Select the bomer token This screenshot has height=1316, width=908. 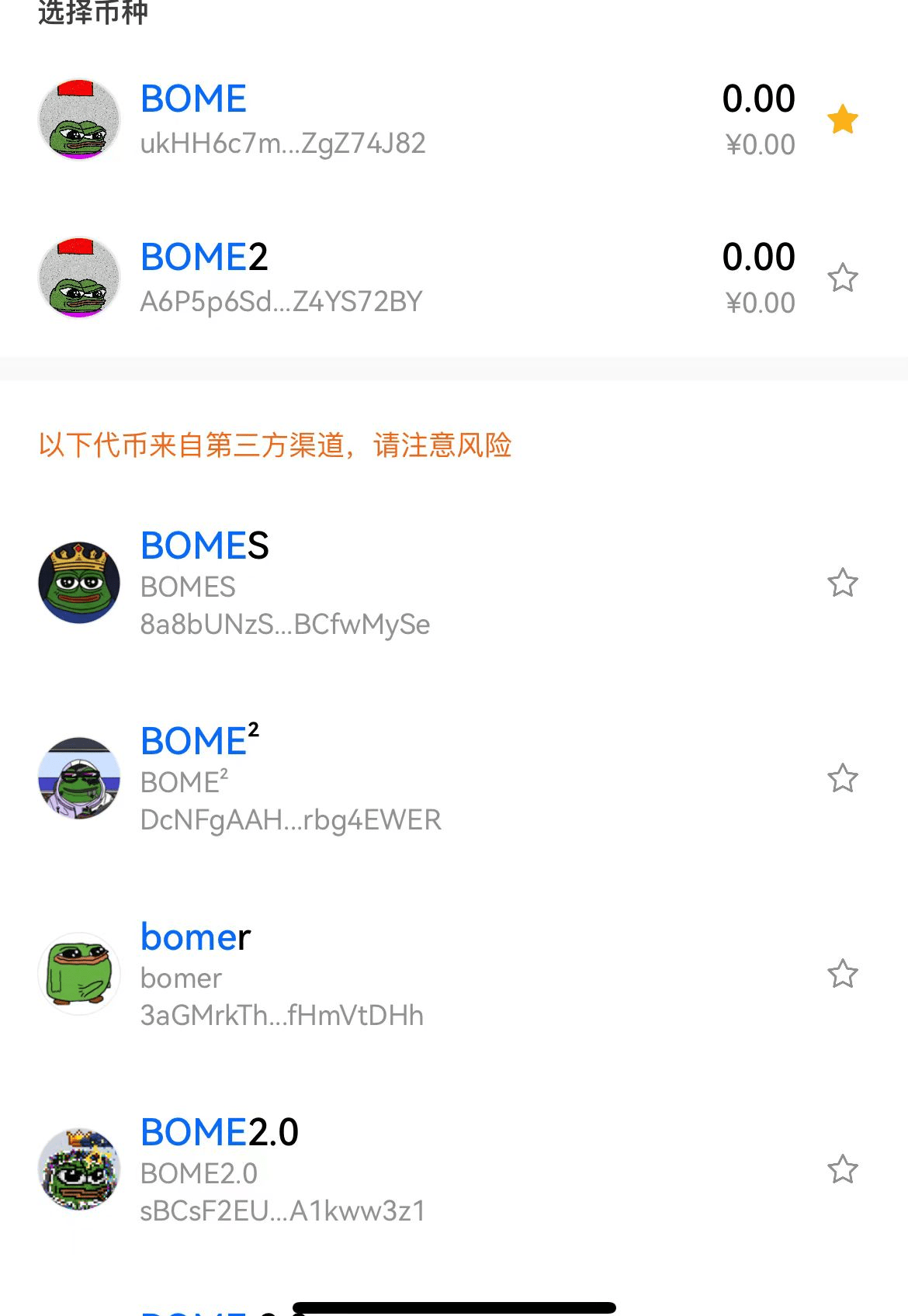coord(388,975)
